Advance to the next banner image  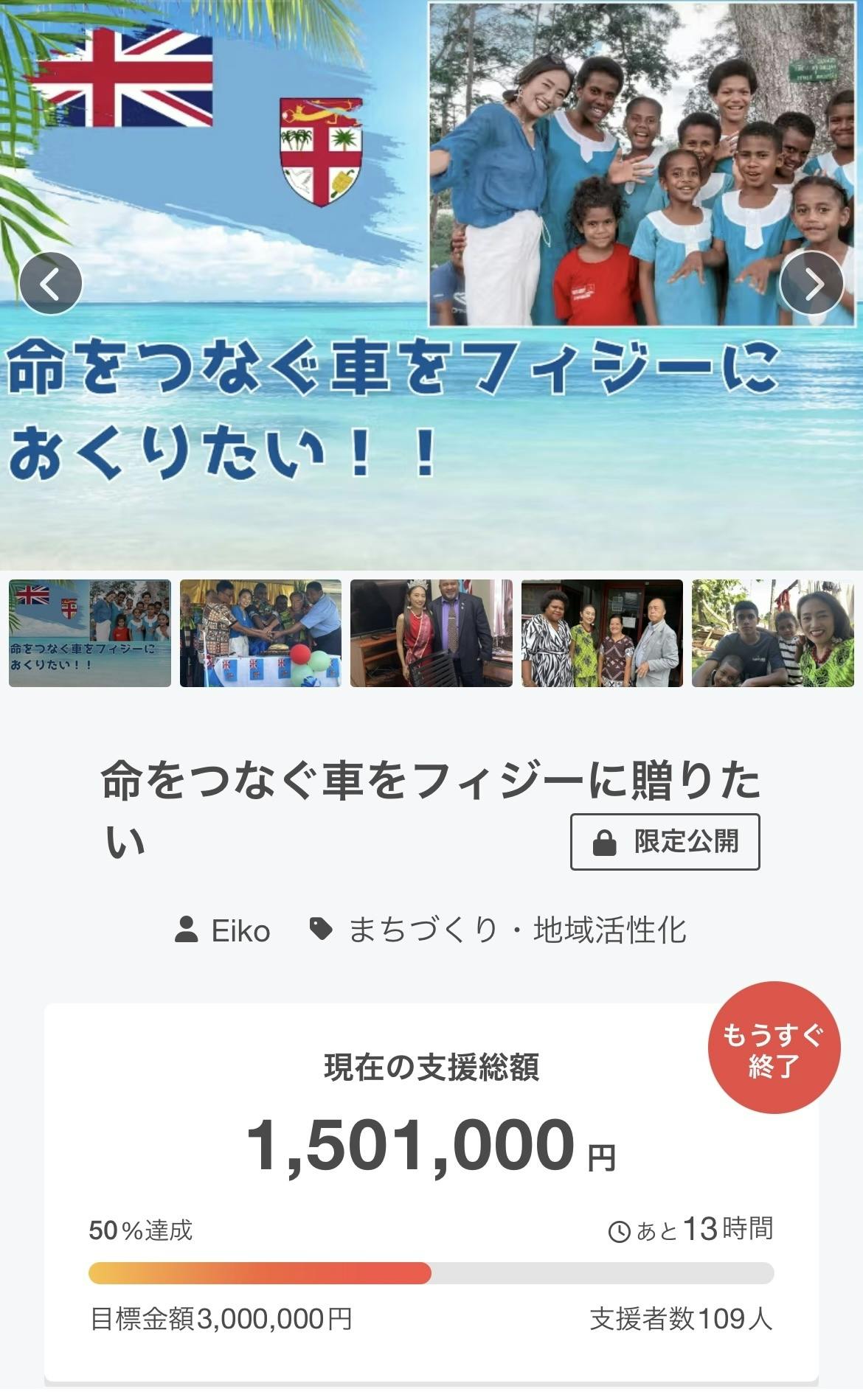(x=811, y=284)
